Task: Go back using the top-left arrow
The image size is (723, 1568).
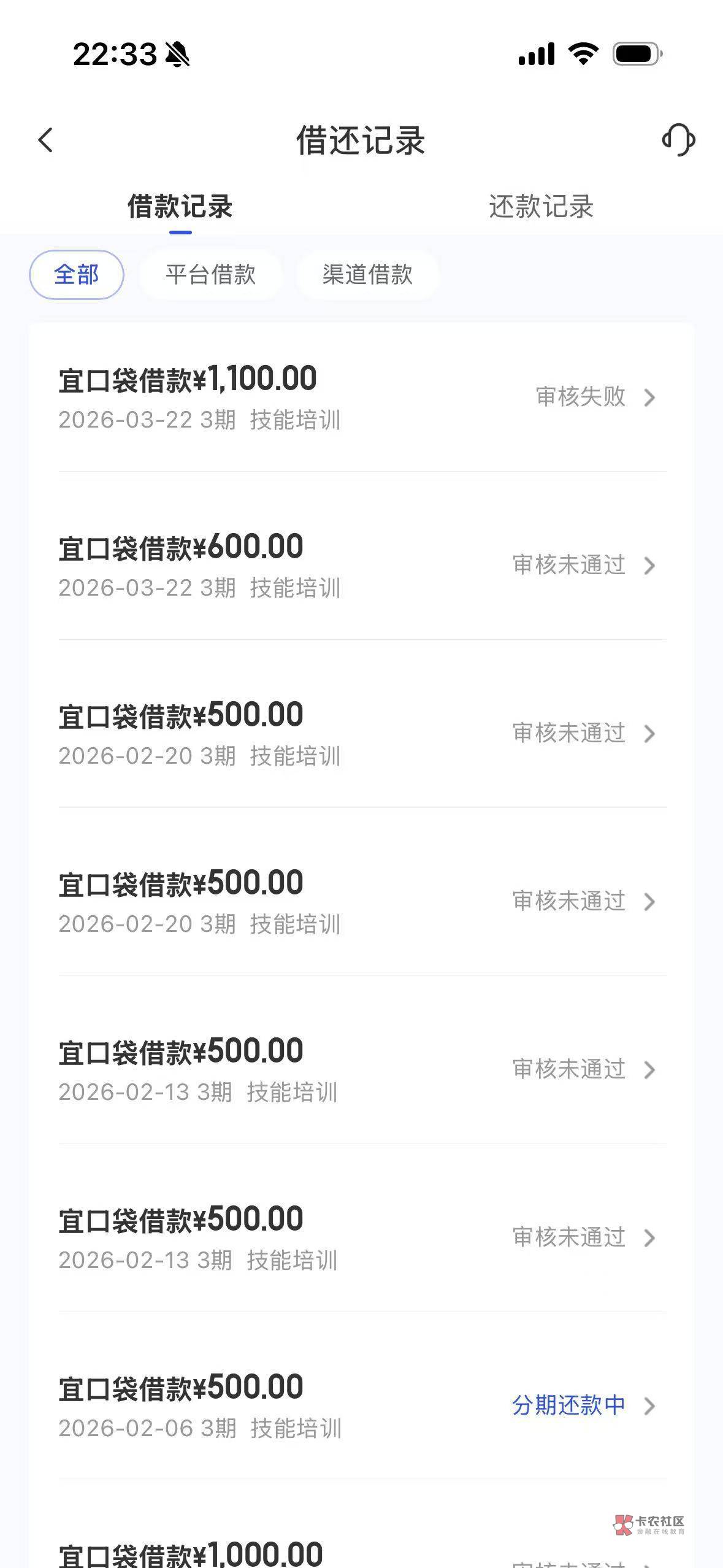Action: tap(45, 140)
